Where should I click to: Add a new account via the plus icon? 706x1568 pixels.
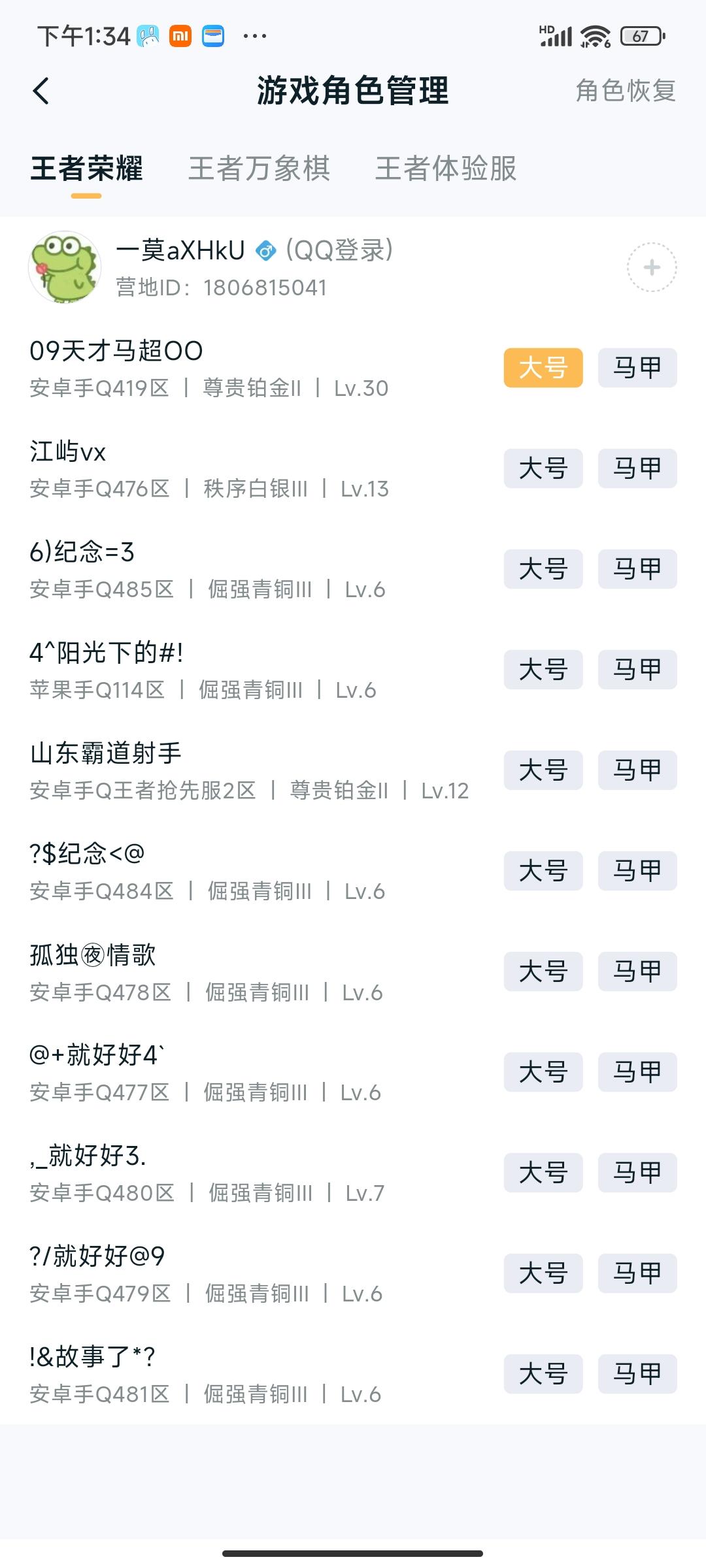coord(652,267)
